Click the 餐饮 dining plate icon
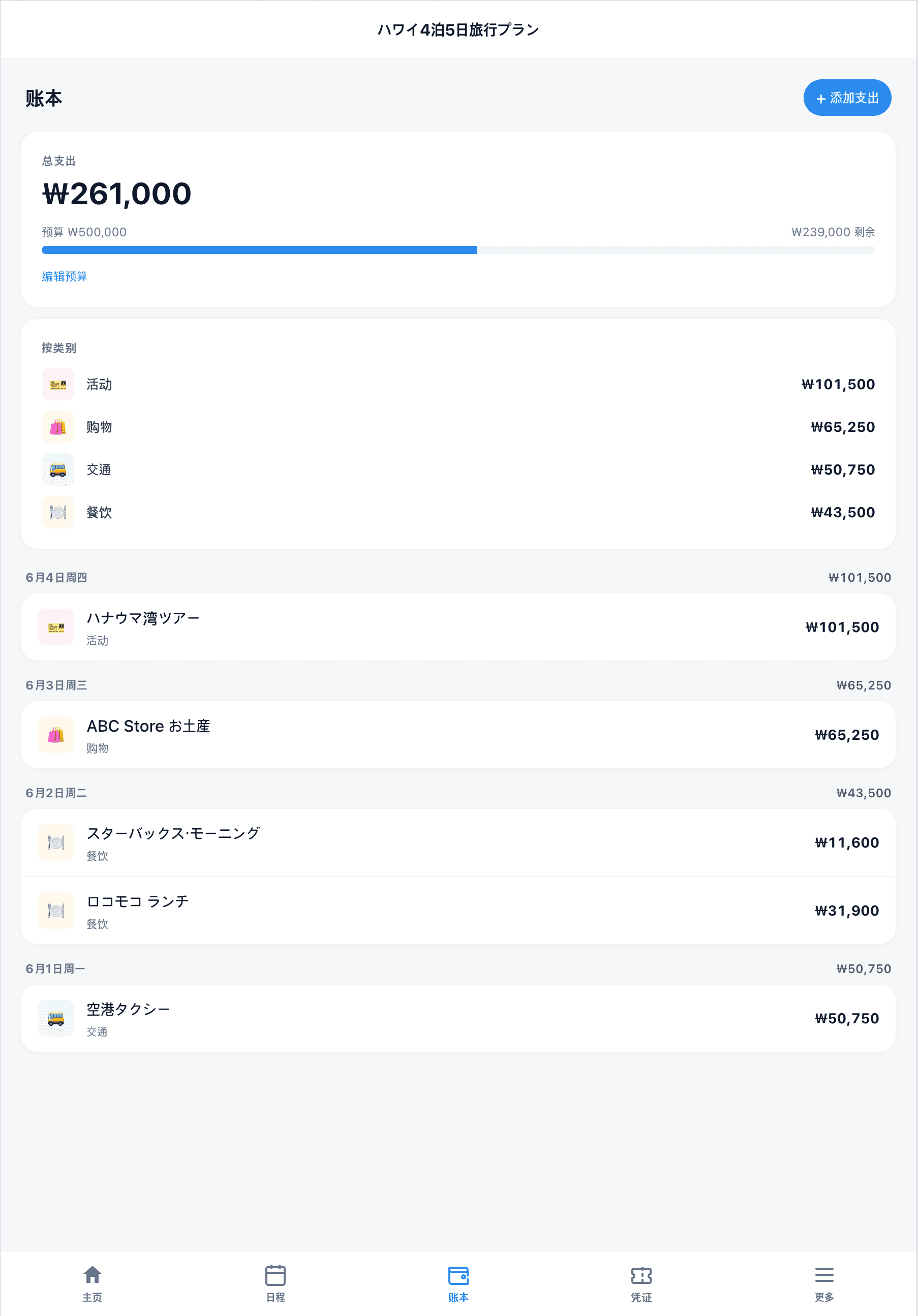Viewport: 918px width, 1316px height. point(57,512)
